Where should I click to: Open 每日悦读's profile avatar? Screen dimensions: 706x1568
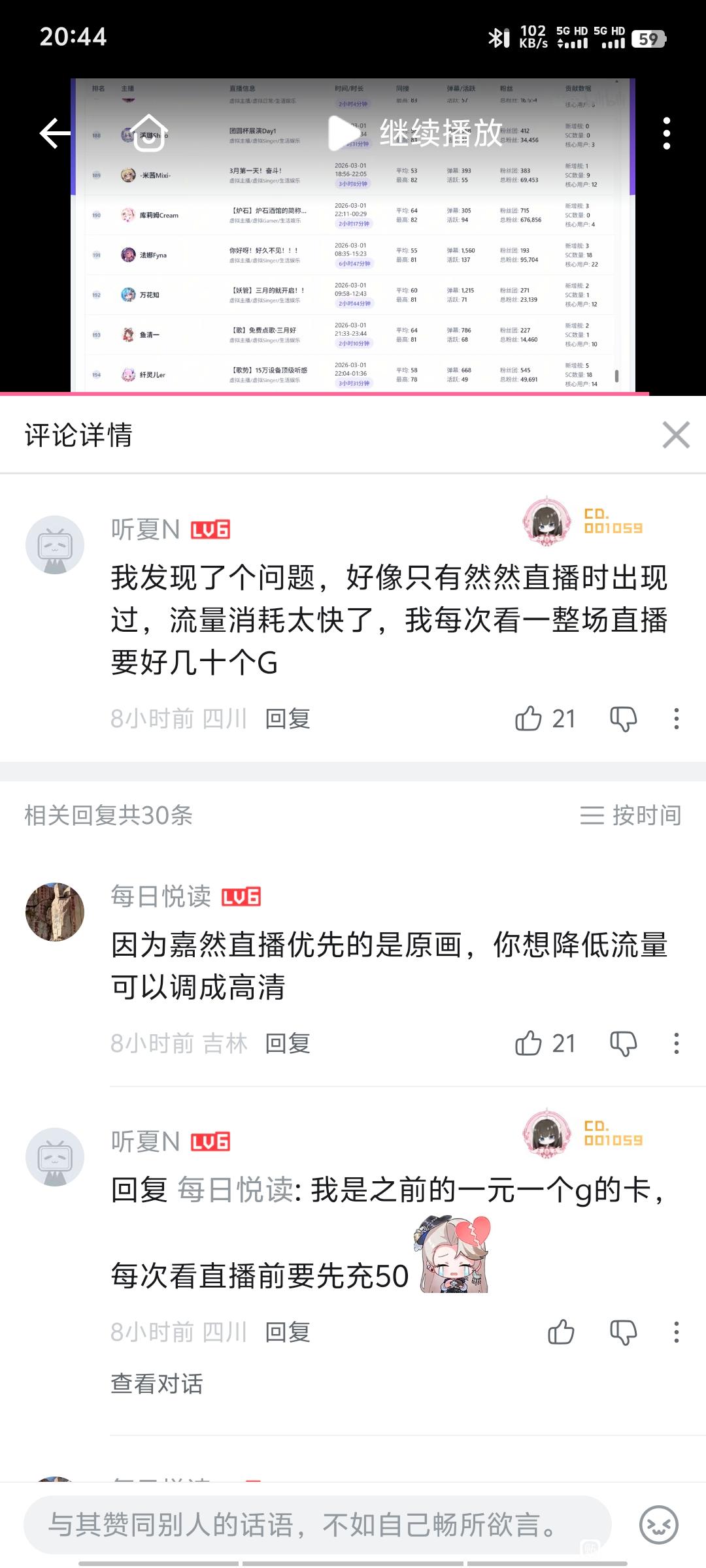55,912
